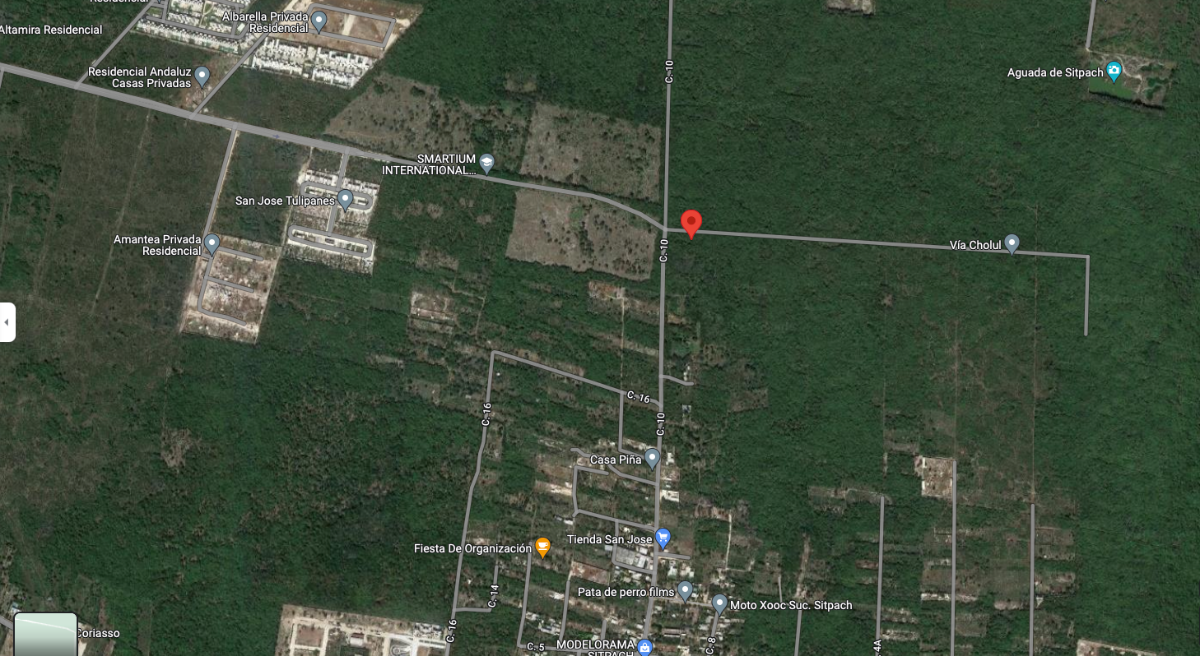
Task: Select Tienda San Jose shop marker
Action: (x=663, y=539)
